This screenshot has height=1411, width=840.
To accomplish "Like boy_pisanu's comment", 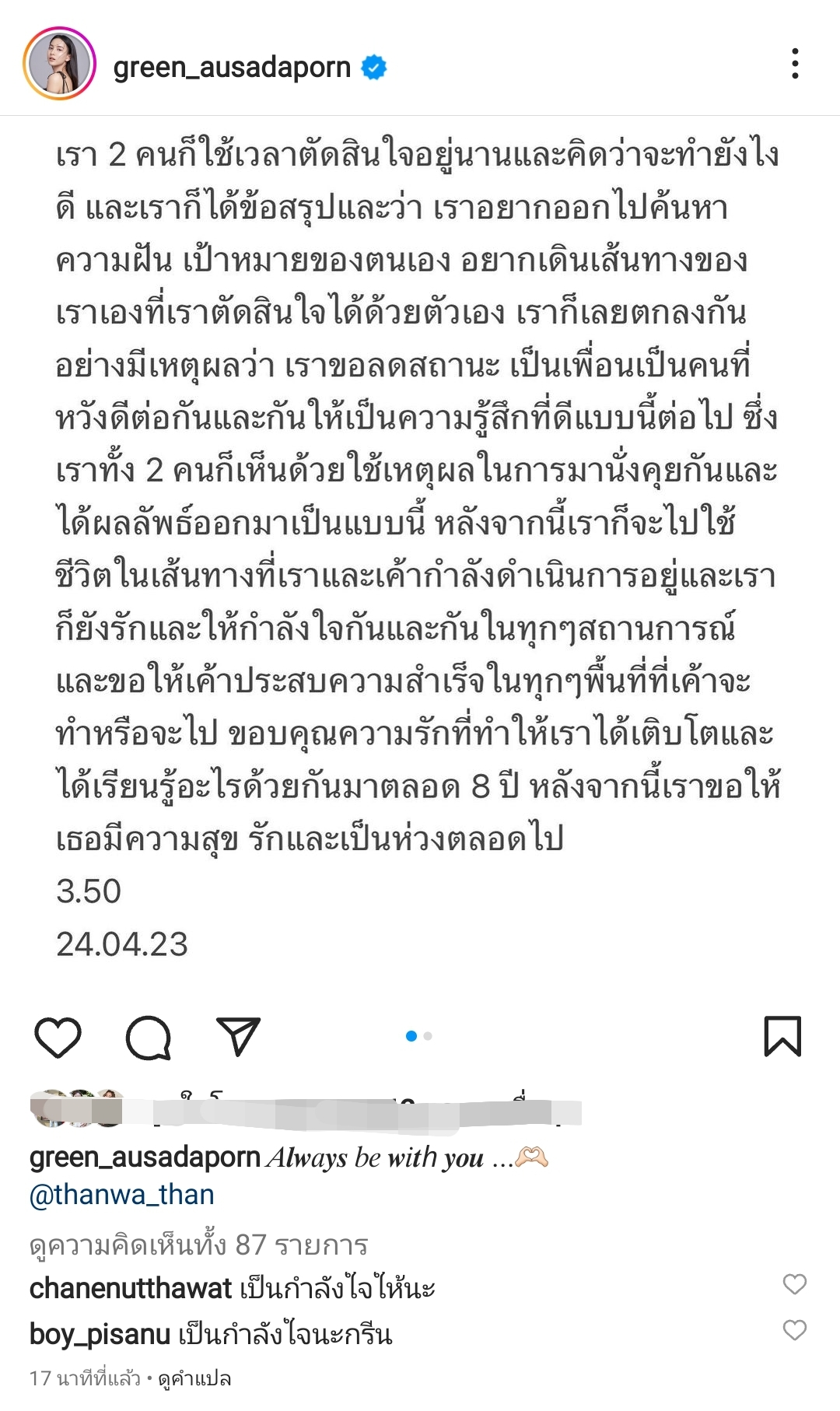I will (794, 1330).
